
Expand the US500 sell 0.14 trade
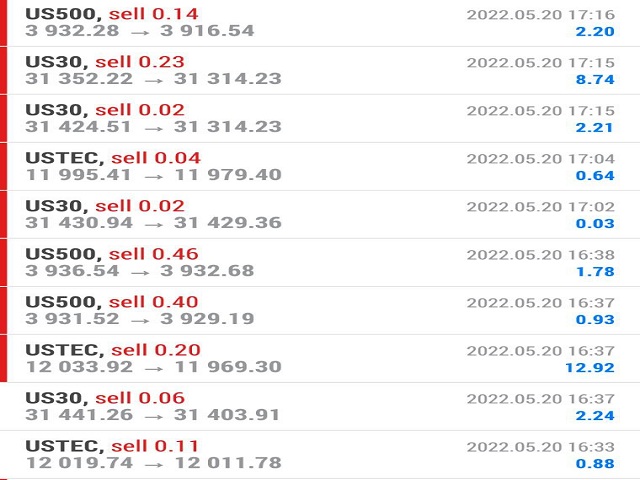click(x=320, y=23)
